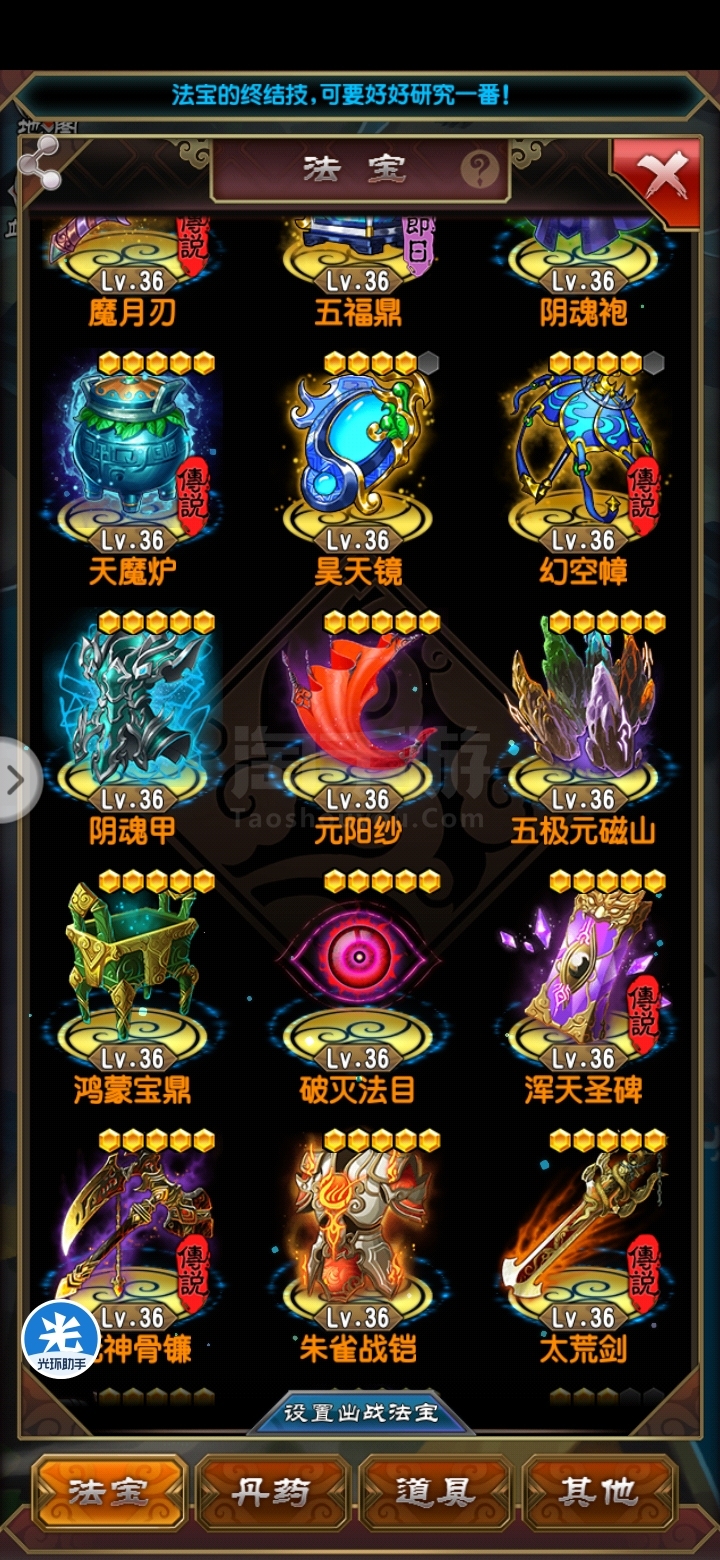Open the share icon

click(38, 163)
